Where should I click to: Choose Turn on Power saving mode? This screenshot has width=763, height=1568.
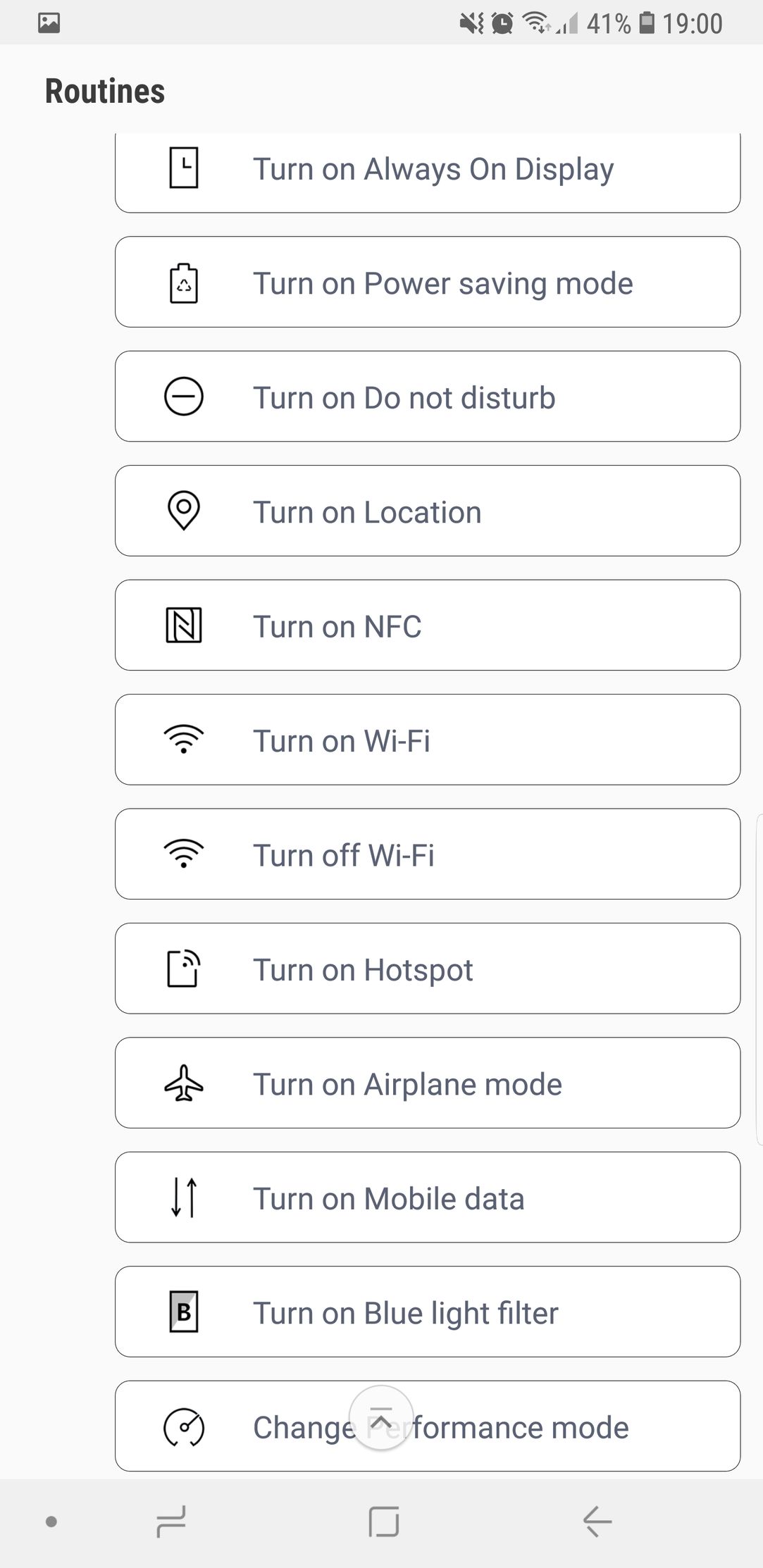coord(427,282)
